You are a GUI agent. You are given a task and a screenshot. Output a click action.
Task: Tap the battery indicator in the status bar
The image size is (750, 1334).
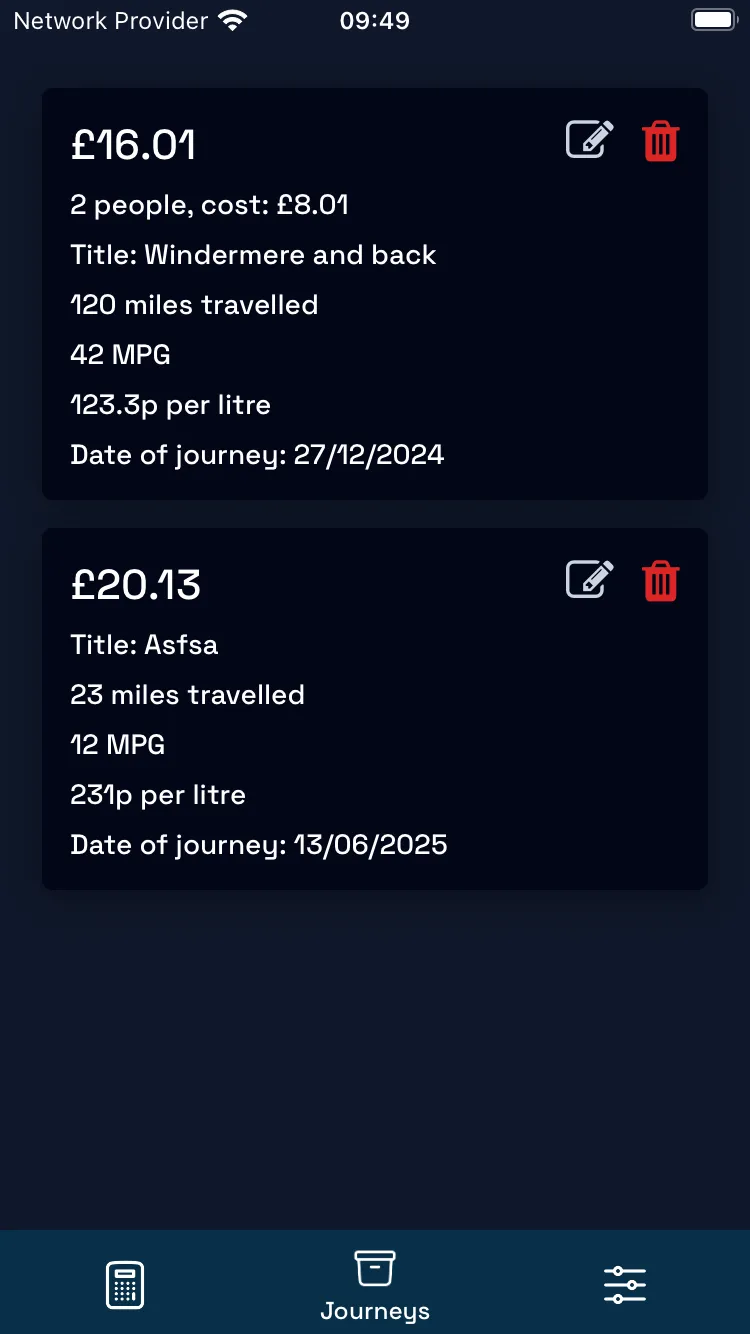click(x=713, y=18)
